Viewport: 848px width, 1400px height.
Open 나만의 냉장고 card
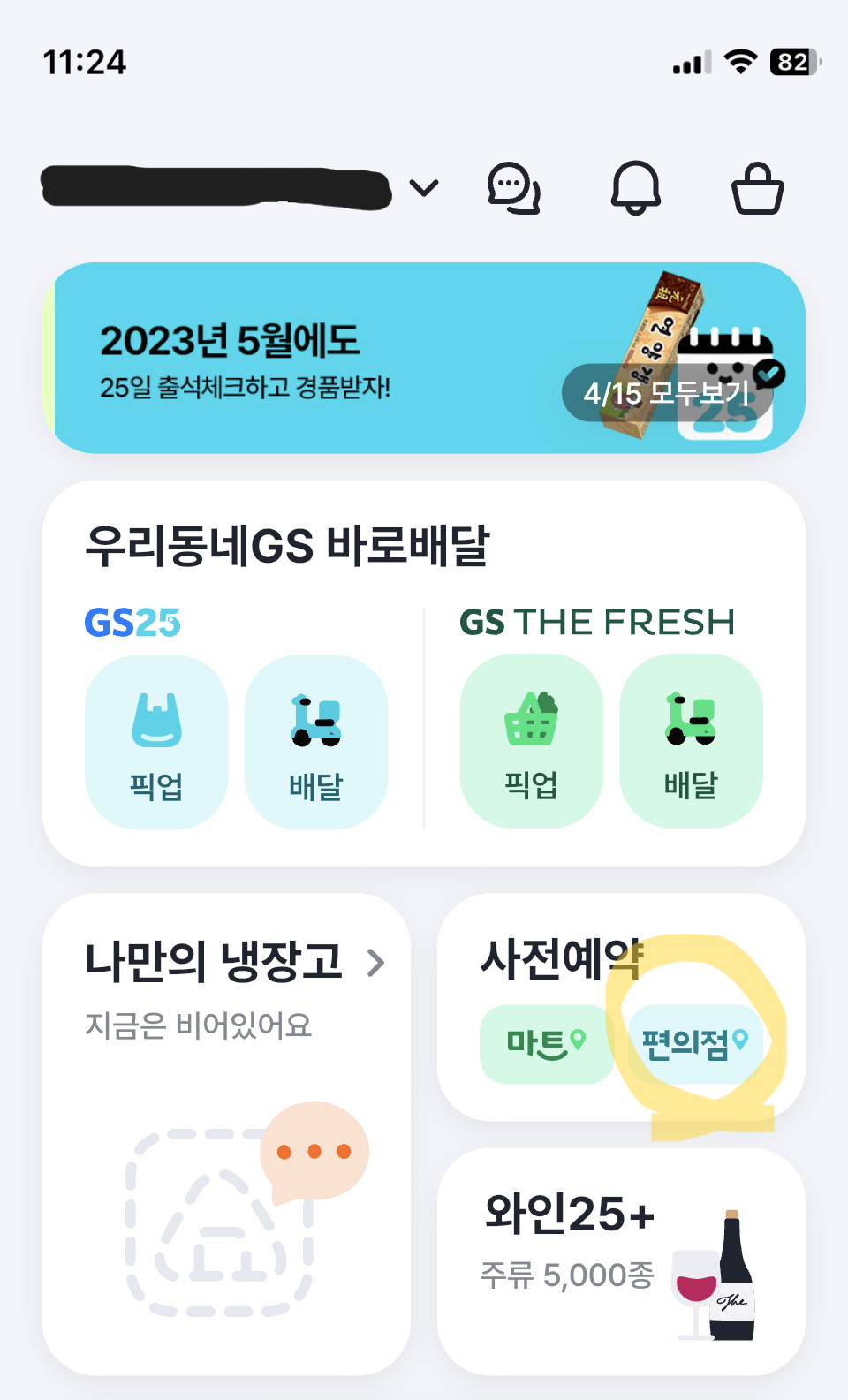[226, 1134]
